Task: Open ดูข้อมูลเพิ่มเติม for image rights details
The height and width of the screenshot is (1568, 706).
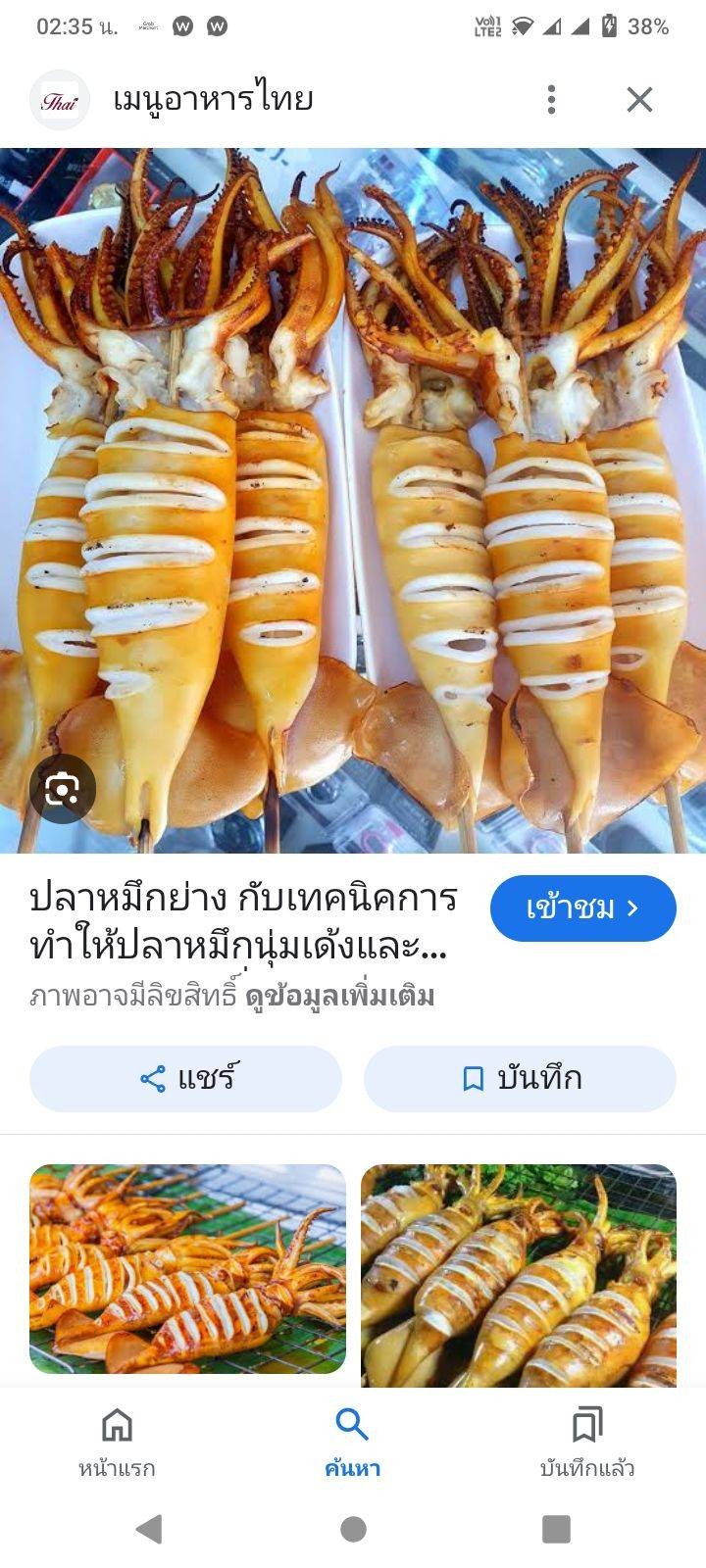Action: pos(339,997)
